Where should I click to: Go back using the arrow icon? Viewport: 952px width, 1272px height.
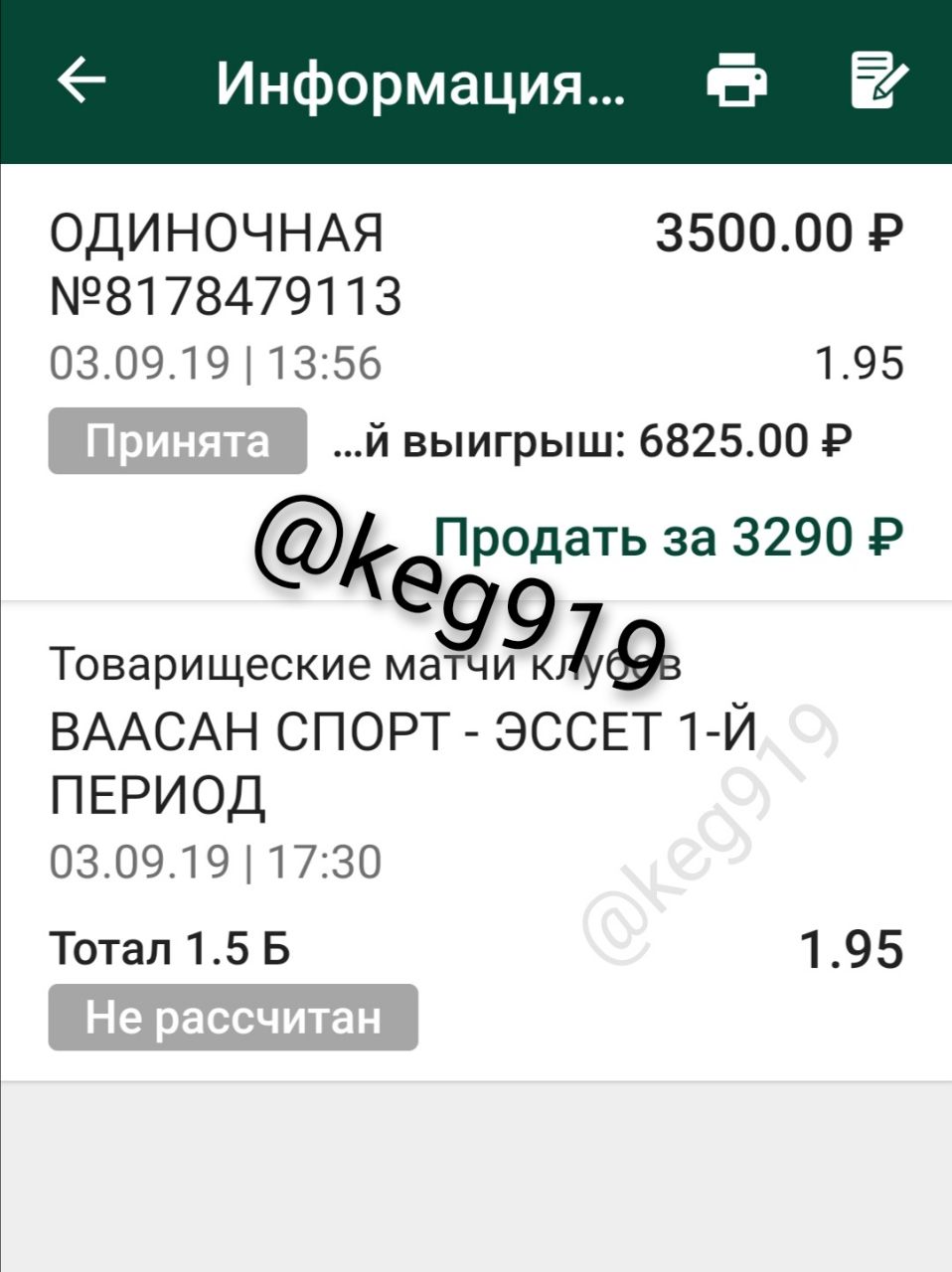pyautogui.click(x=81, y=80)
